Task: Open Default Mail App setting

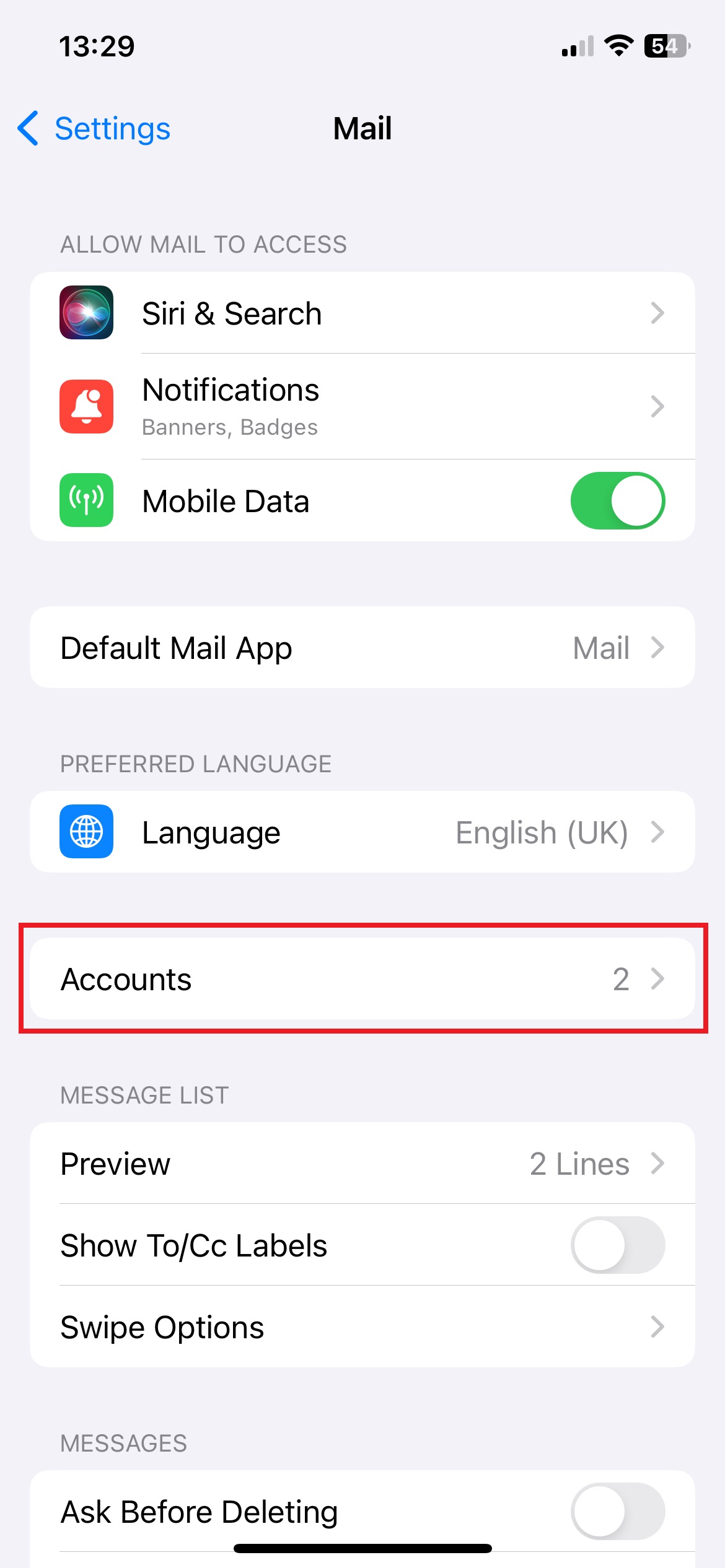Action: 362,648
